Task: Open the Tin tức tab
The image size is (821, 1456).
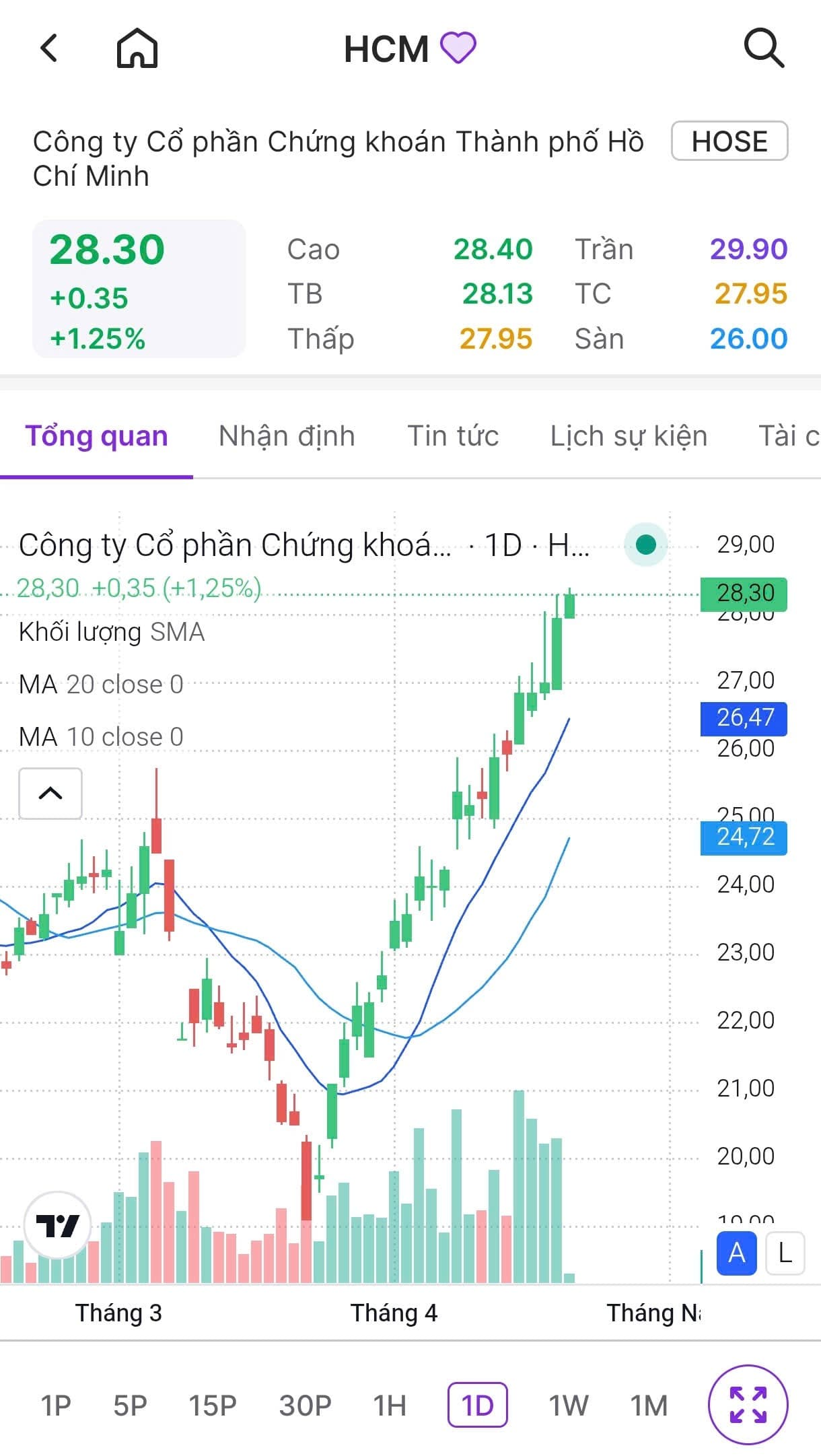Action: (x=453, y=436)
